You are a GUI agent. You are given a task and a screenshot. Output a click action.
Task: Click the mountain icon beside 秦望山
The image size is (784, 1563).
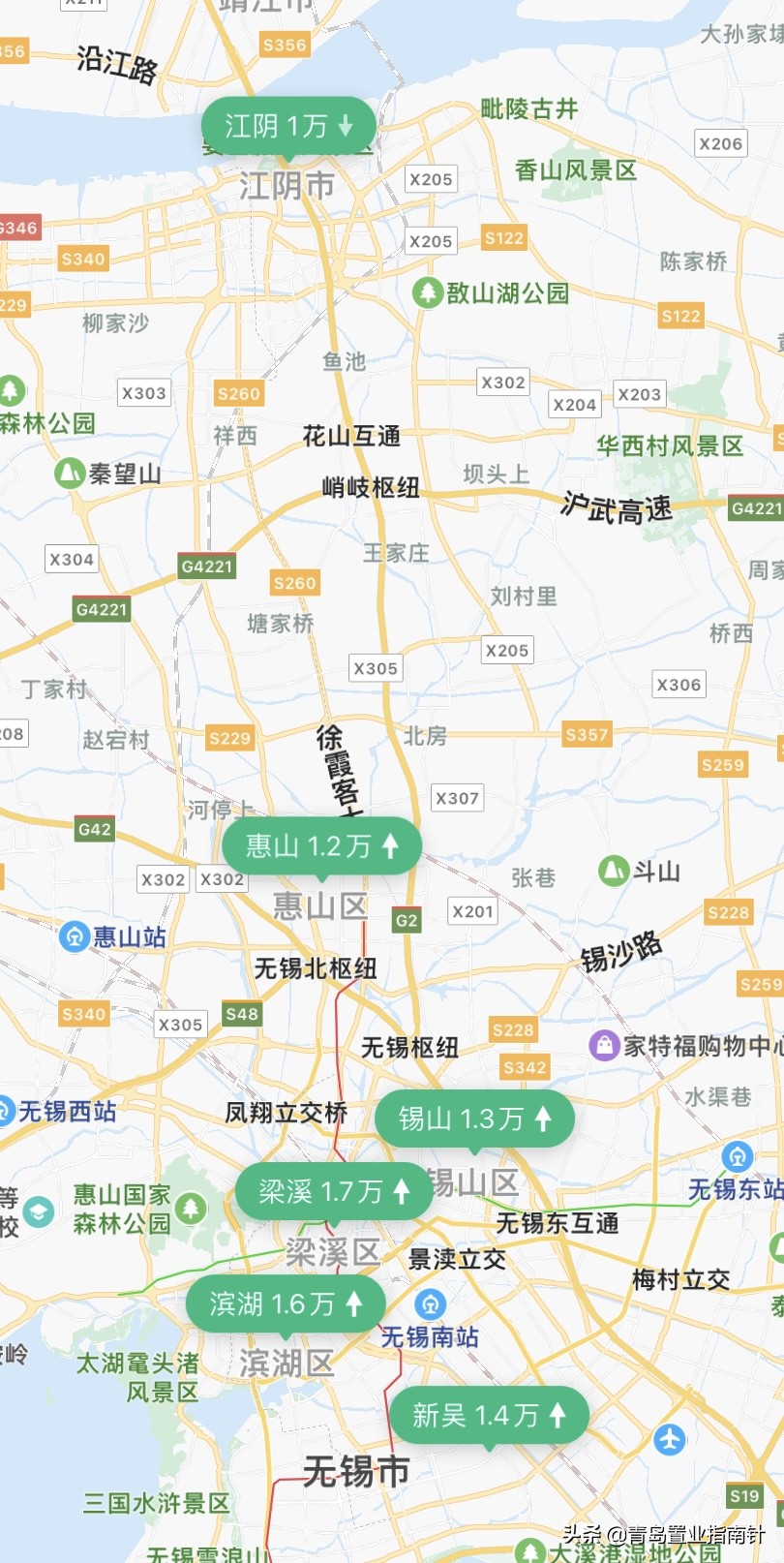point(69,472)
